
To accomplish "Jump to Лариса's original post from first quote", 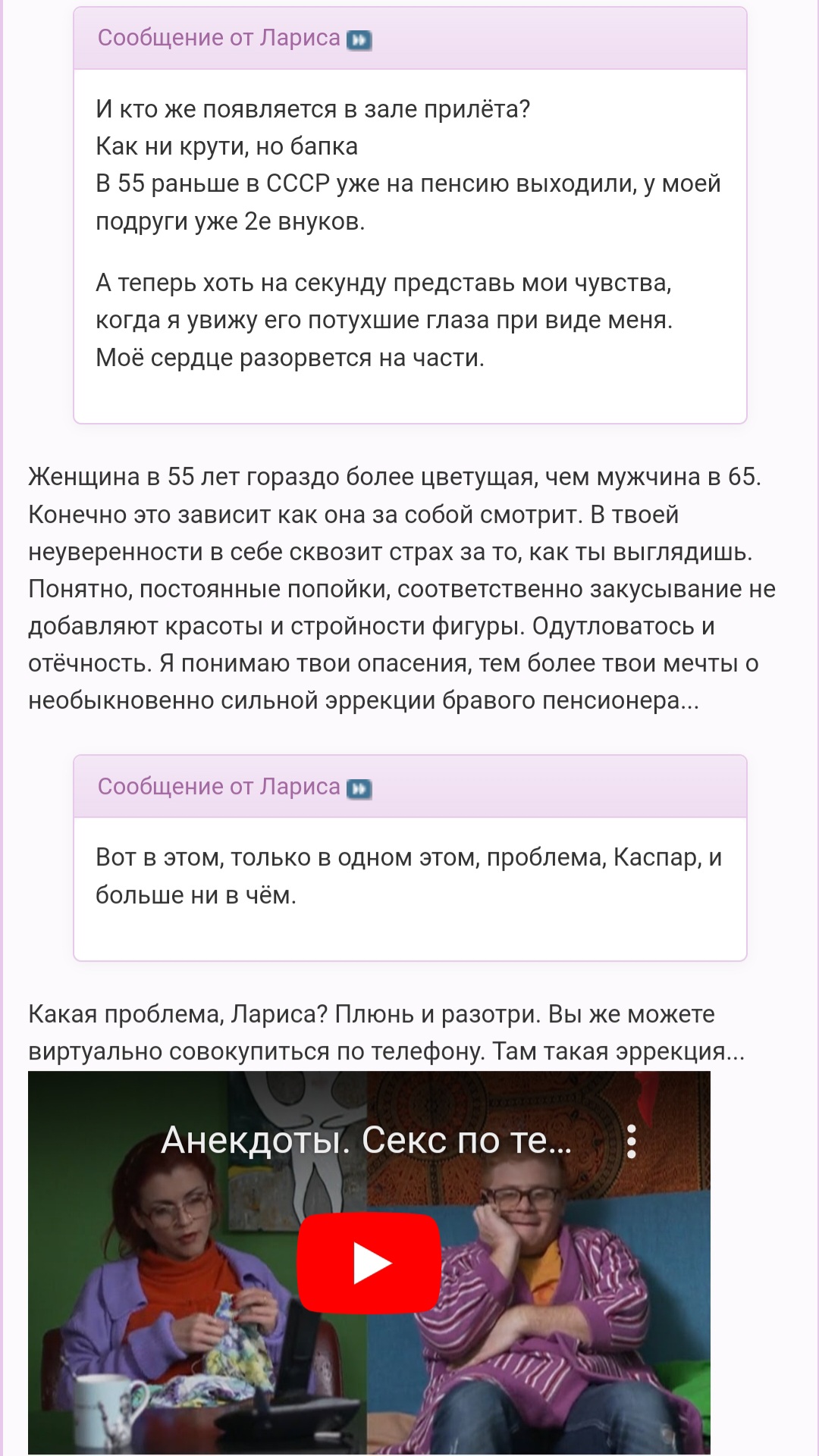I will pos(359,40).
